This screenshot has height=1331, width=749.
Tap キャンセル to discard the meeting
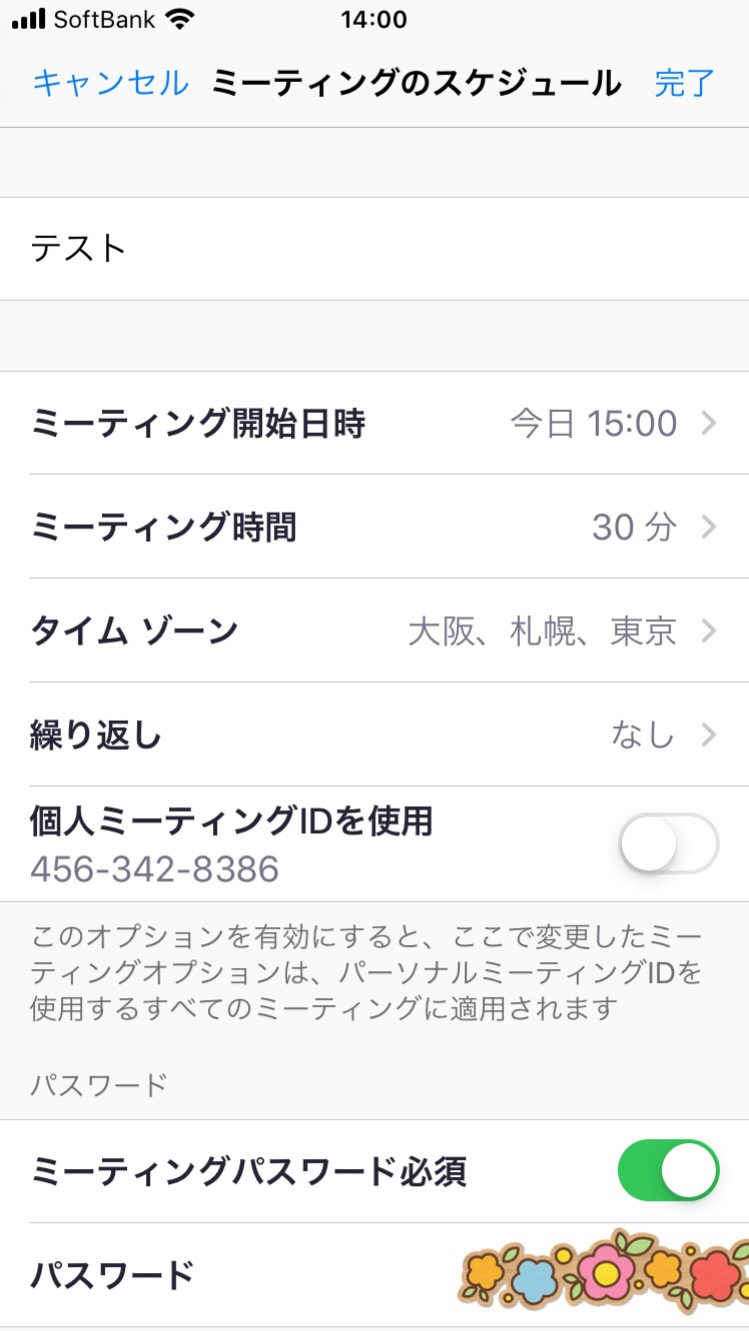110,82
